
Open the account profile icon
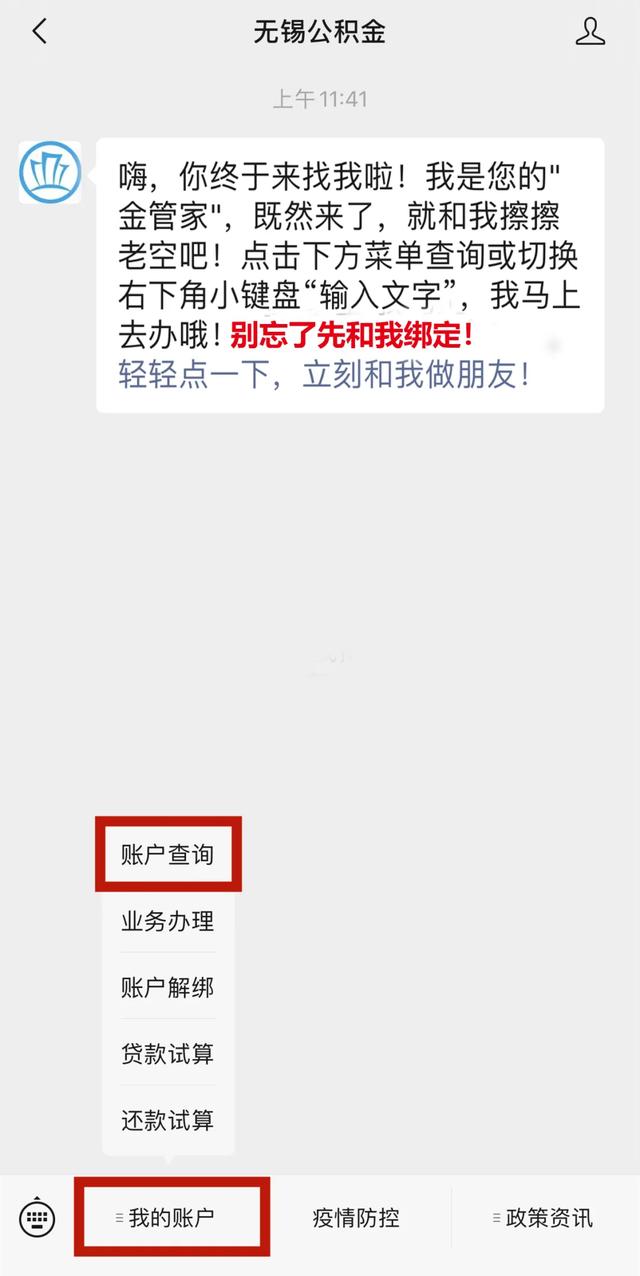pos(590,32)
